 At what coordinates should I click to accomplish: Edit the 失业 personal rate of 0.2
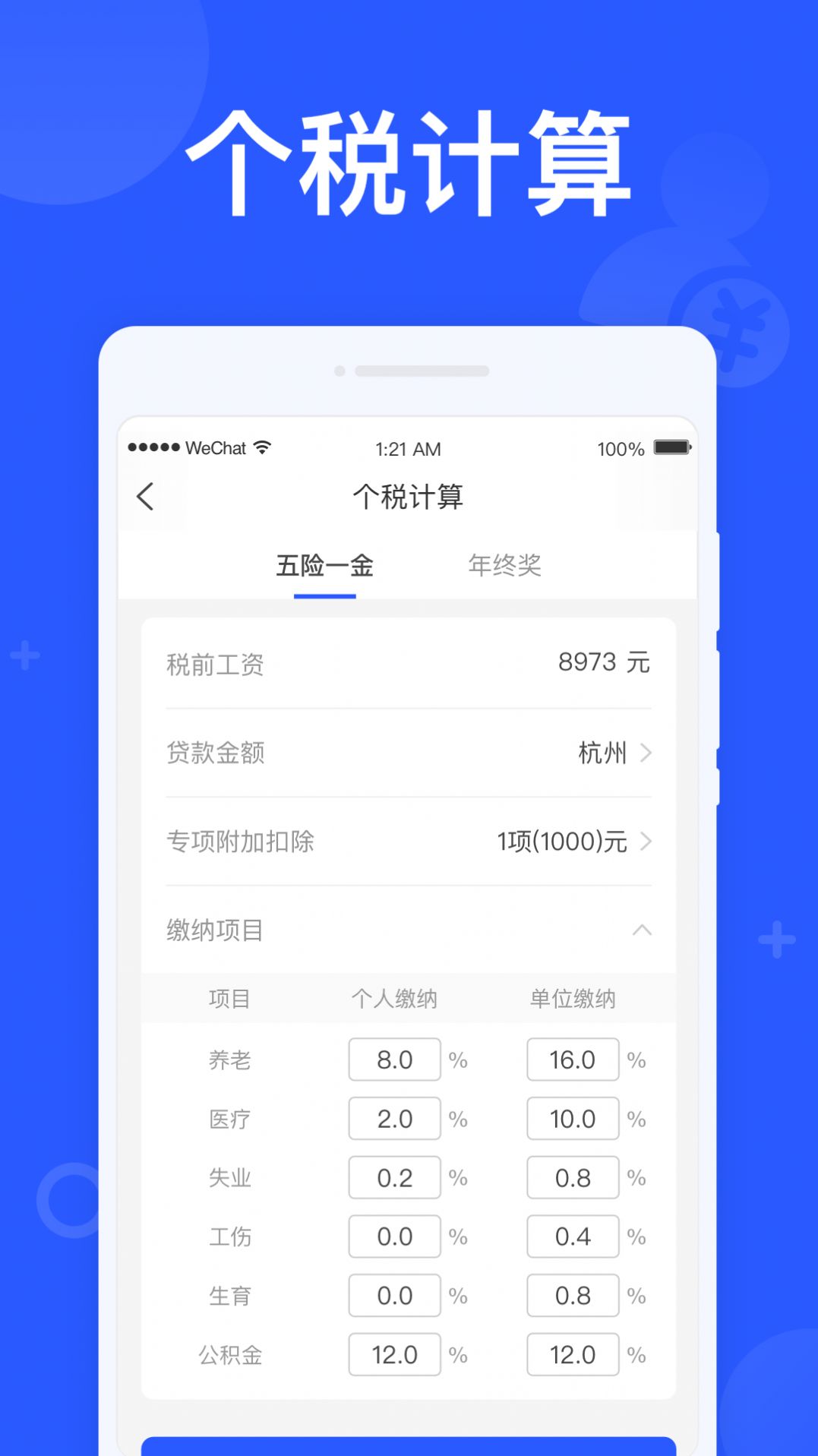pyautogui.click(x=394, y=1177)
